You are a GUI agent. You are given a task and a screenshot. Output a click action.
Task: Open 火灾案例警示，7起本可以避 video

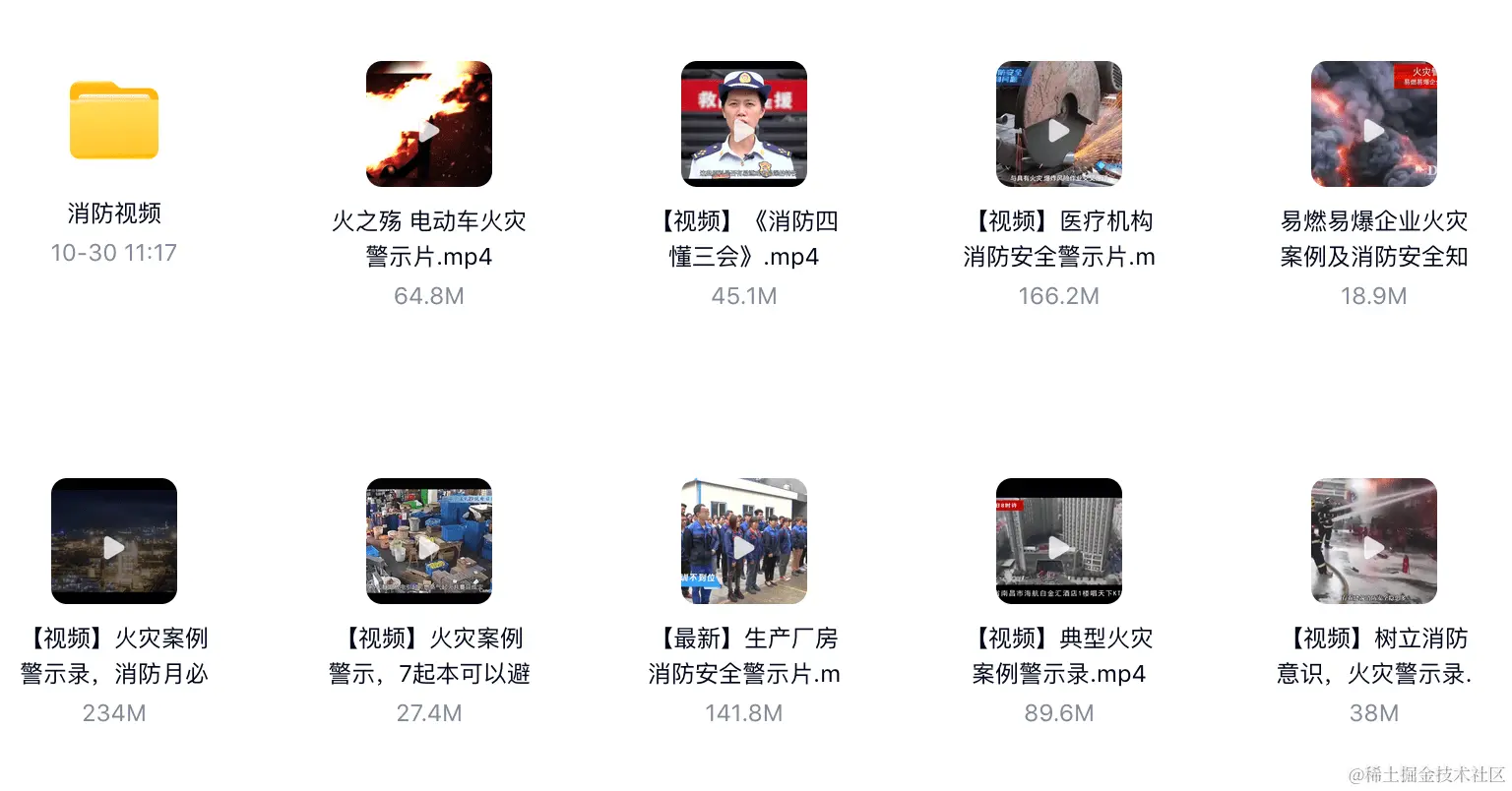coord(429,542)
